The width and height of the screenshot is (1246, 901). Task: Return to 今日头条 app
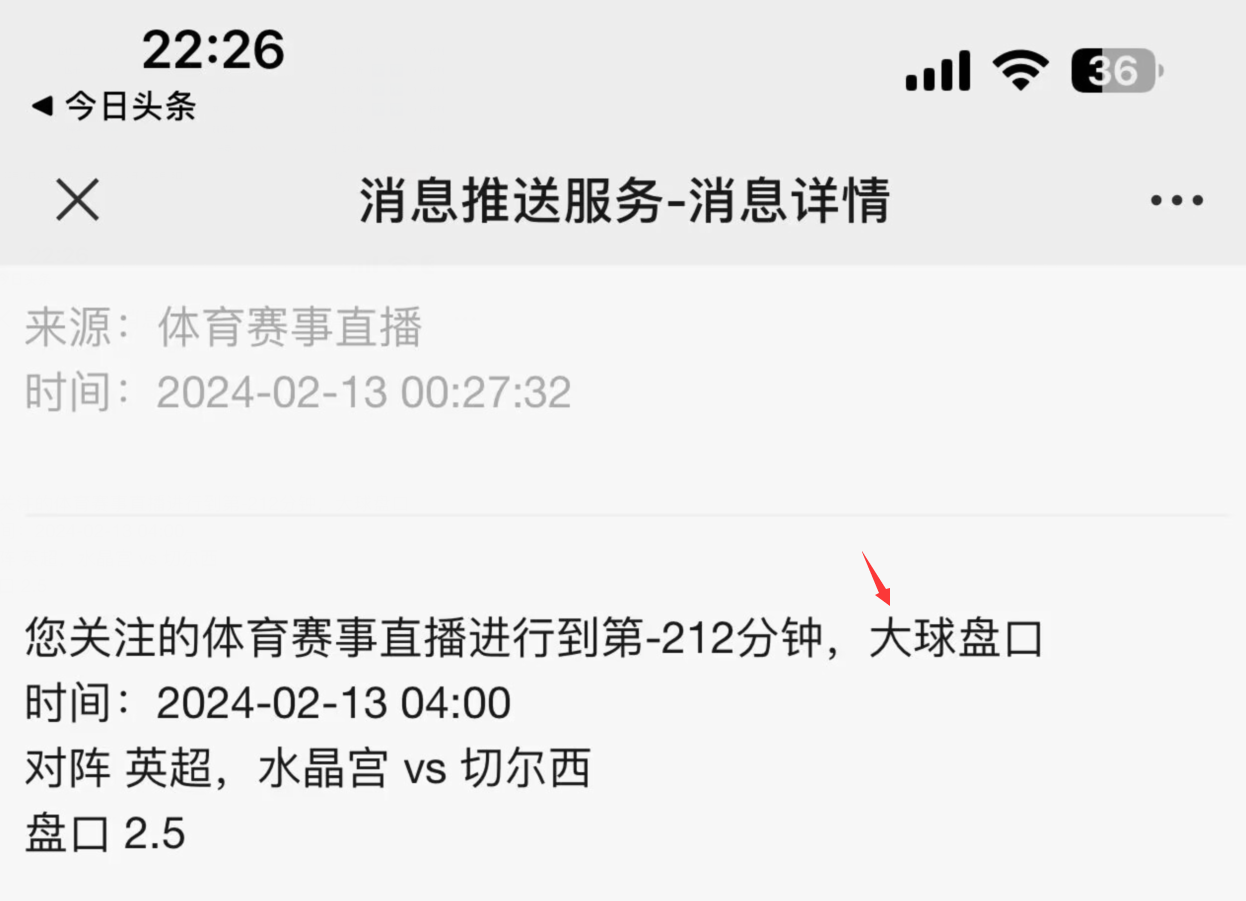point(112,106)
